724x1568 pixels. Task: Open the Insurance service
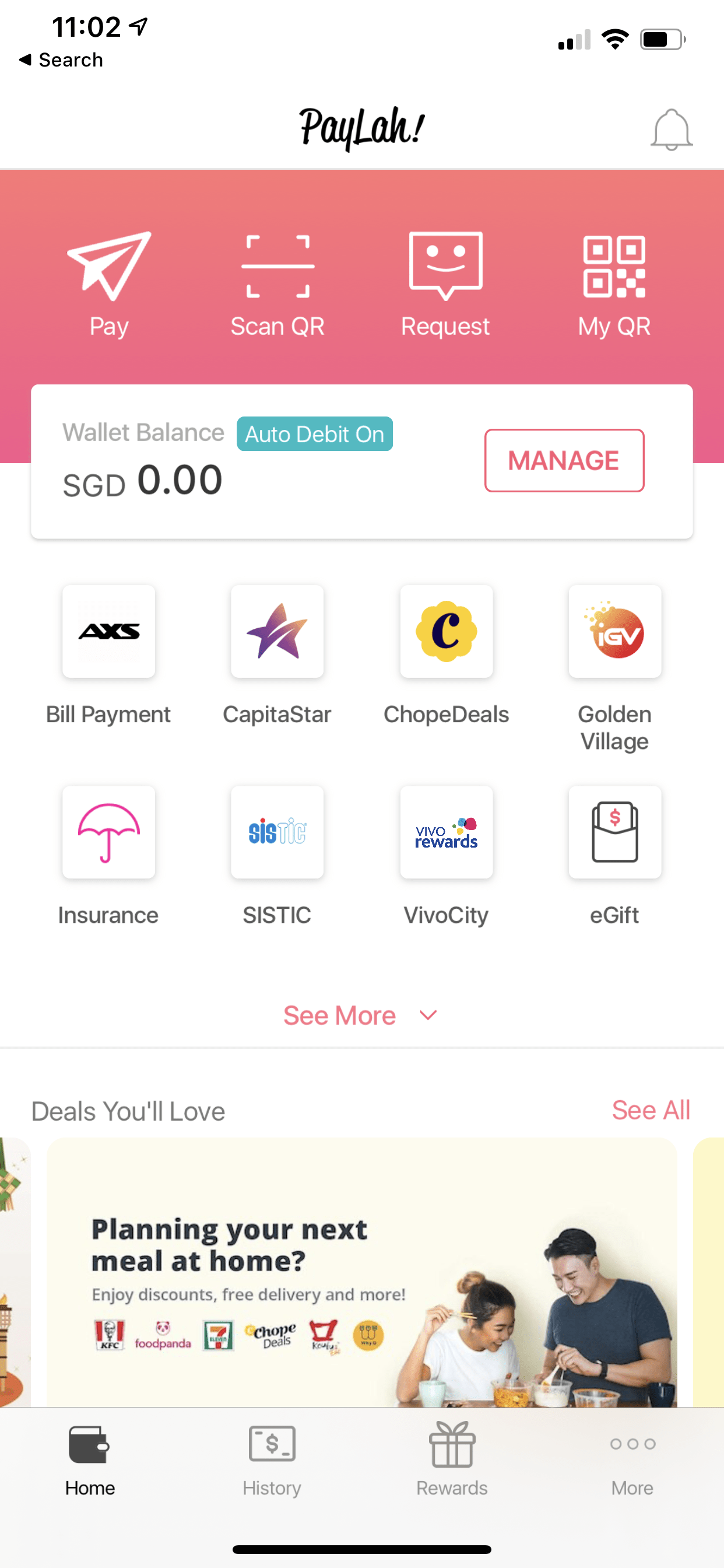(x=108, y=831)
